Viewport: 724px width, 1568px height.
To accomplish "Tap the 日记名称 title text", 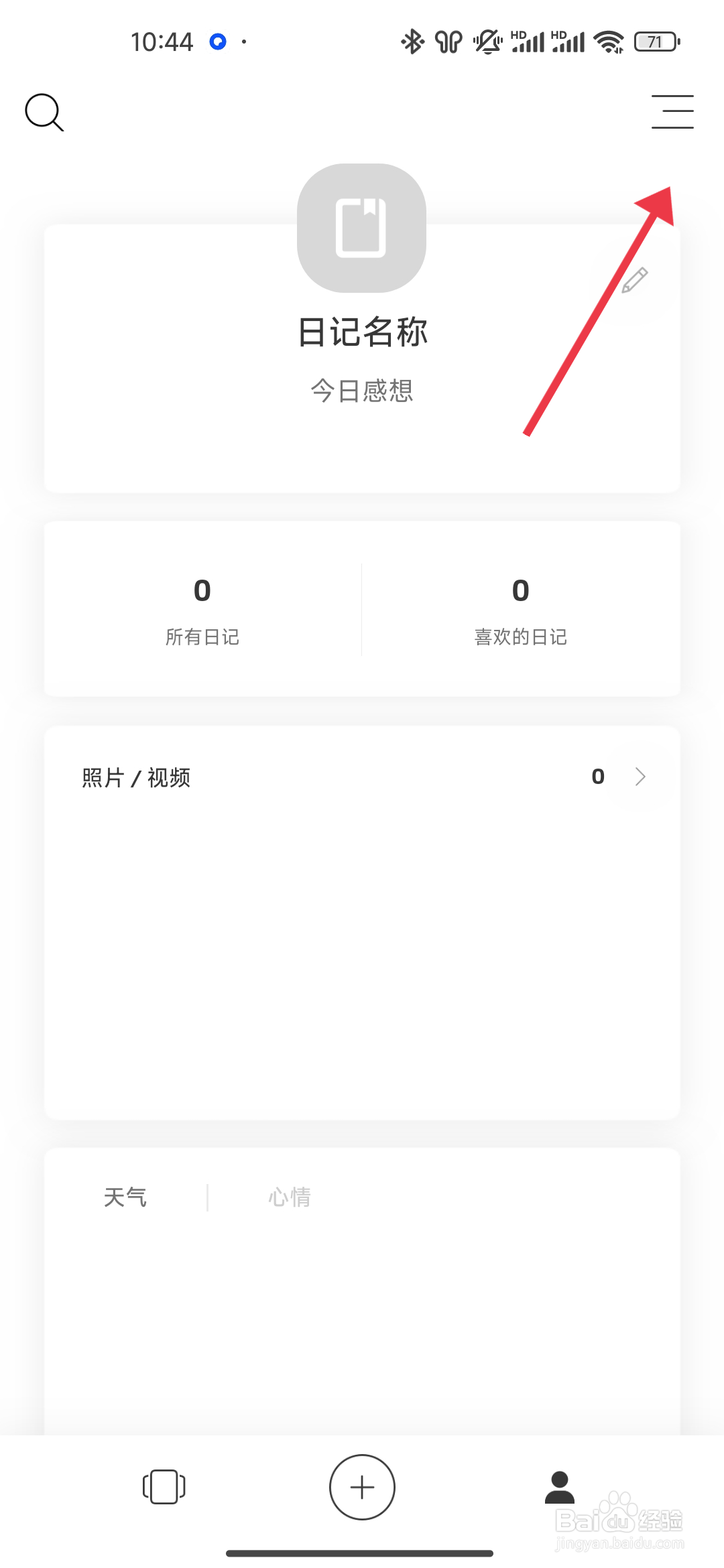I will point(362,332).
